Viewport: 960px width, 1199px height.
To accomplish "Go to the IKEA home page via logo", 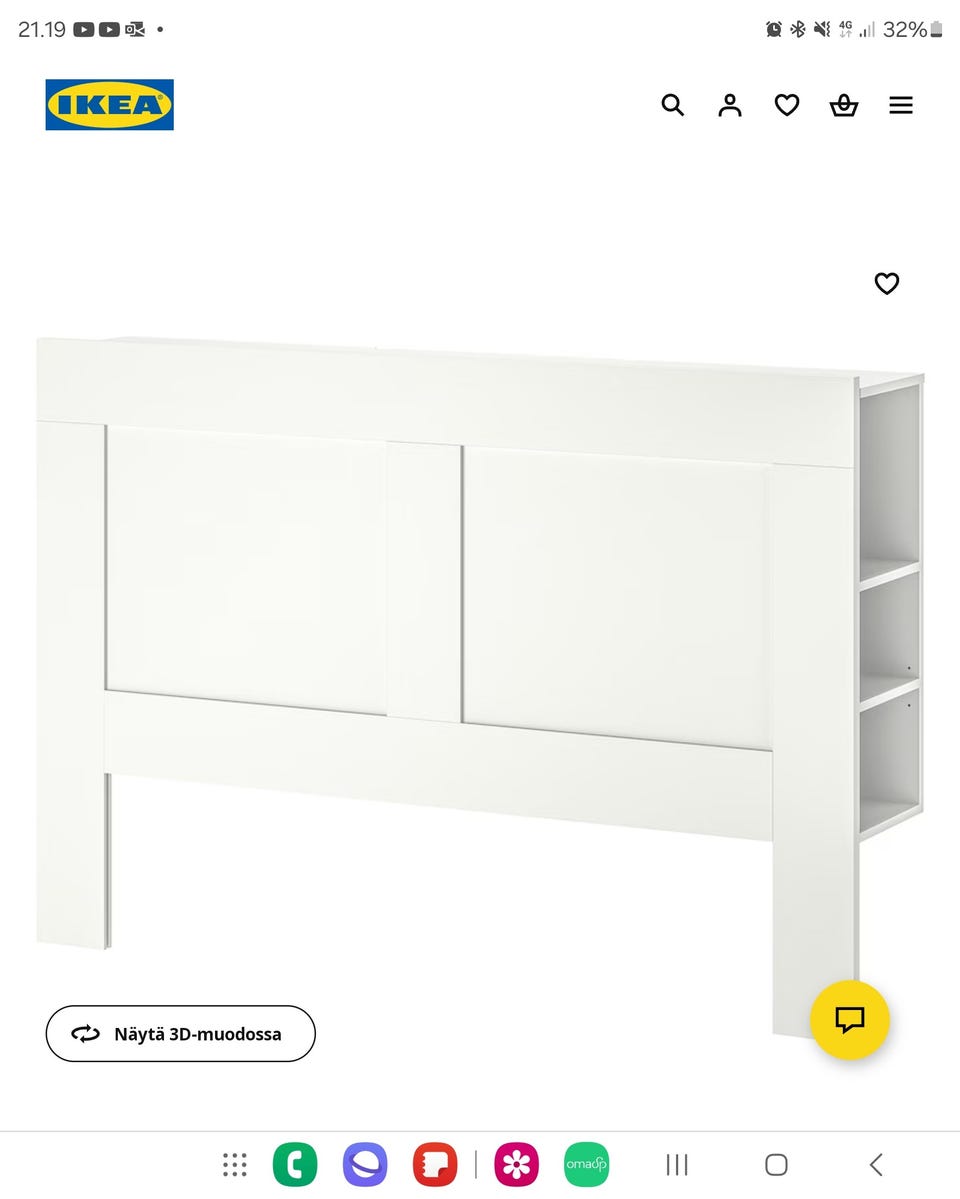I will (109, 105).
